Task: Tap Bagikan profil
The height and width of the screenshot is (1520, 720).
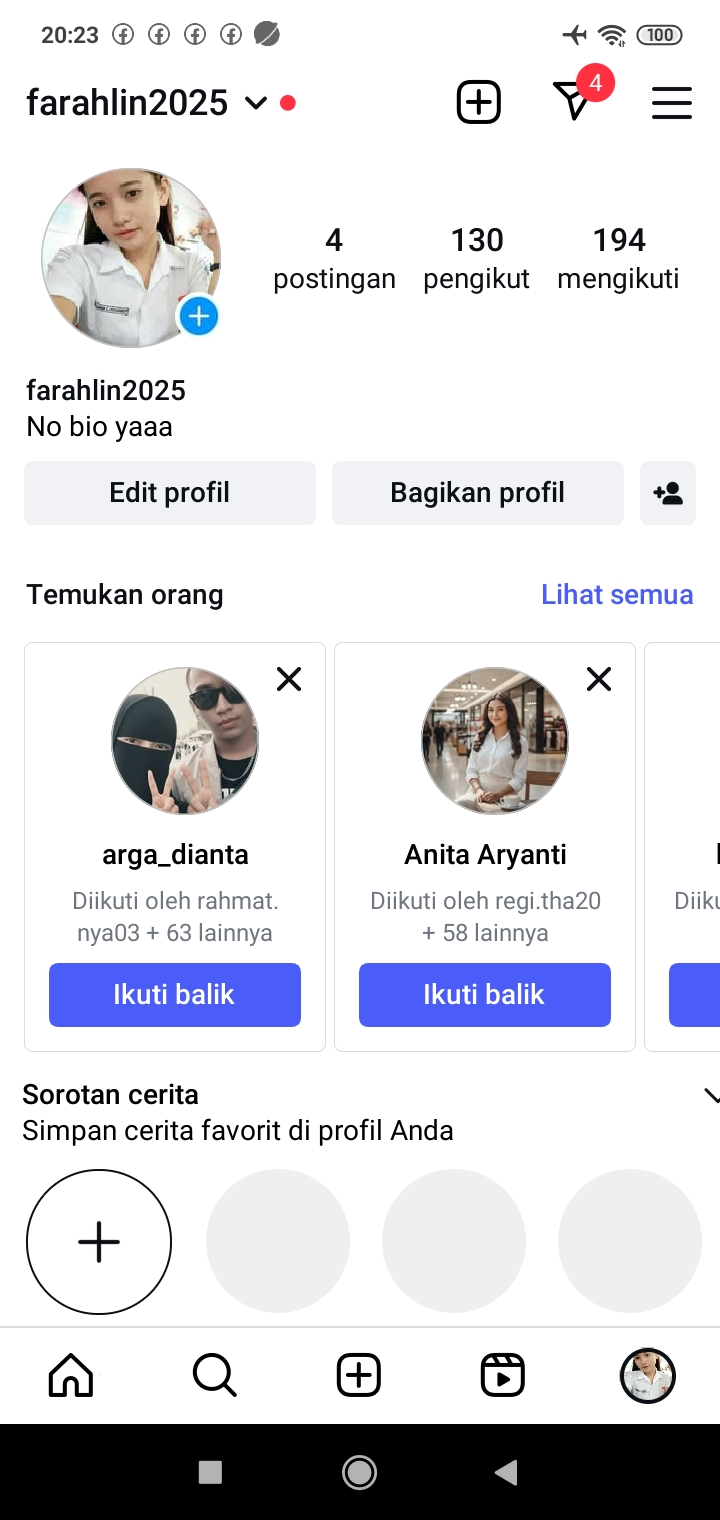Action: [x=477, y=493]
